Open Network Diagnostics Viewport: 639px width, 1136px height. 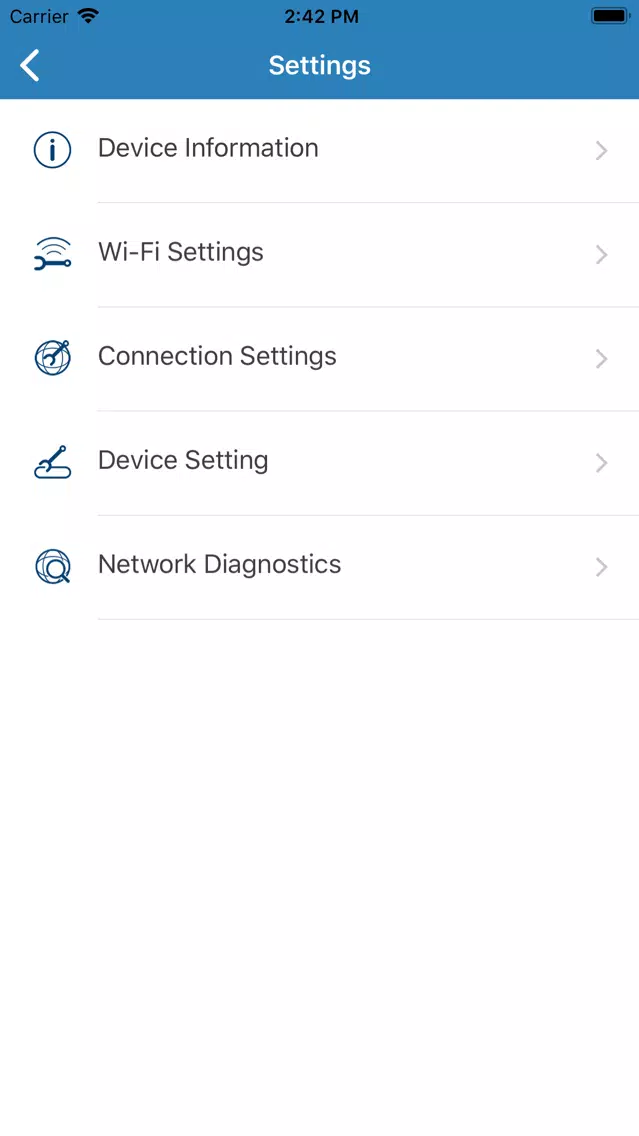[320, 568]
